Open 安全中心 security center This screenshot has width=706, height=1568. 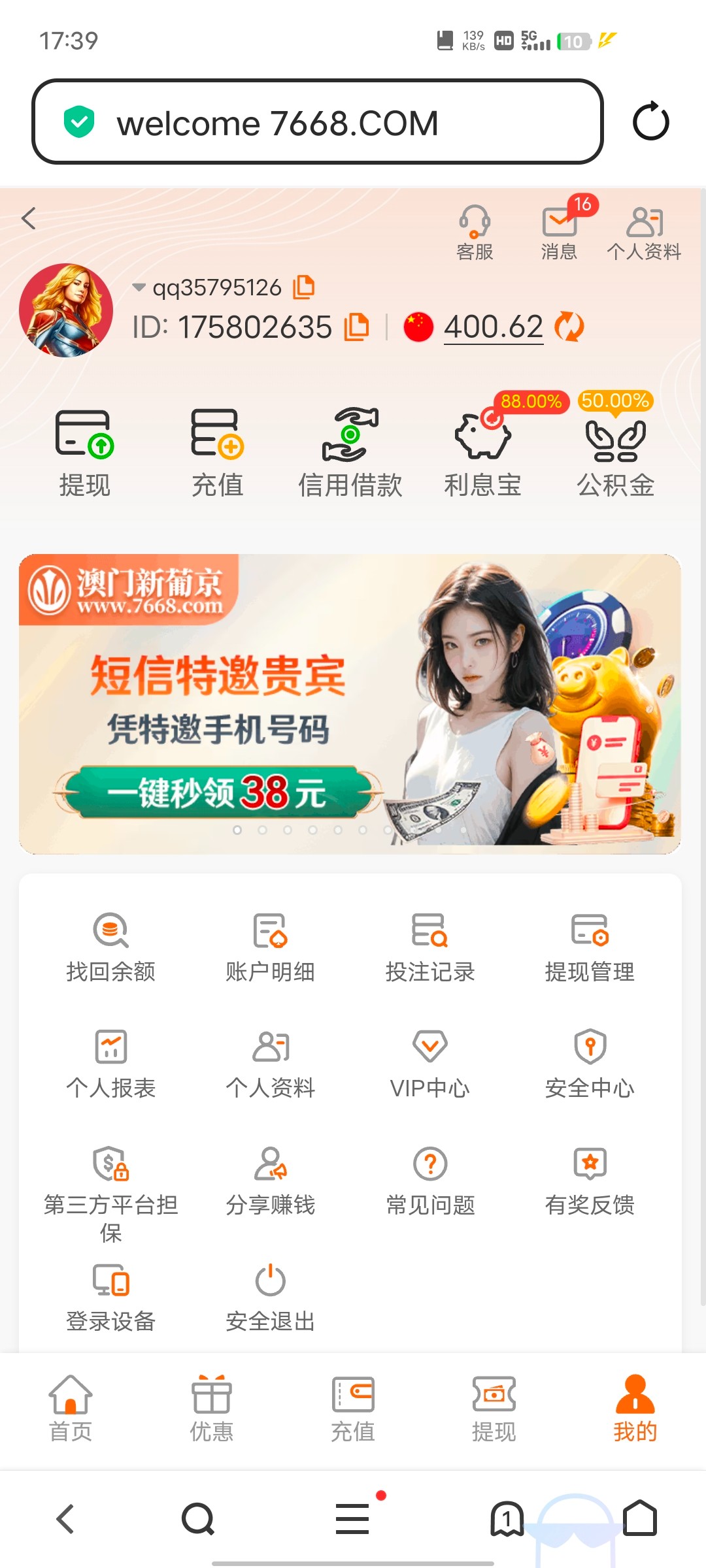tap(590, 1064)
